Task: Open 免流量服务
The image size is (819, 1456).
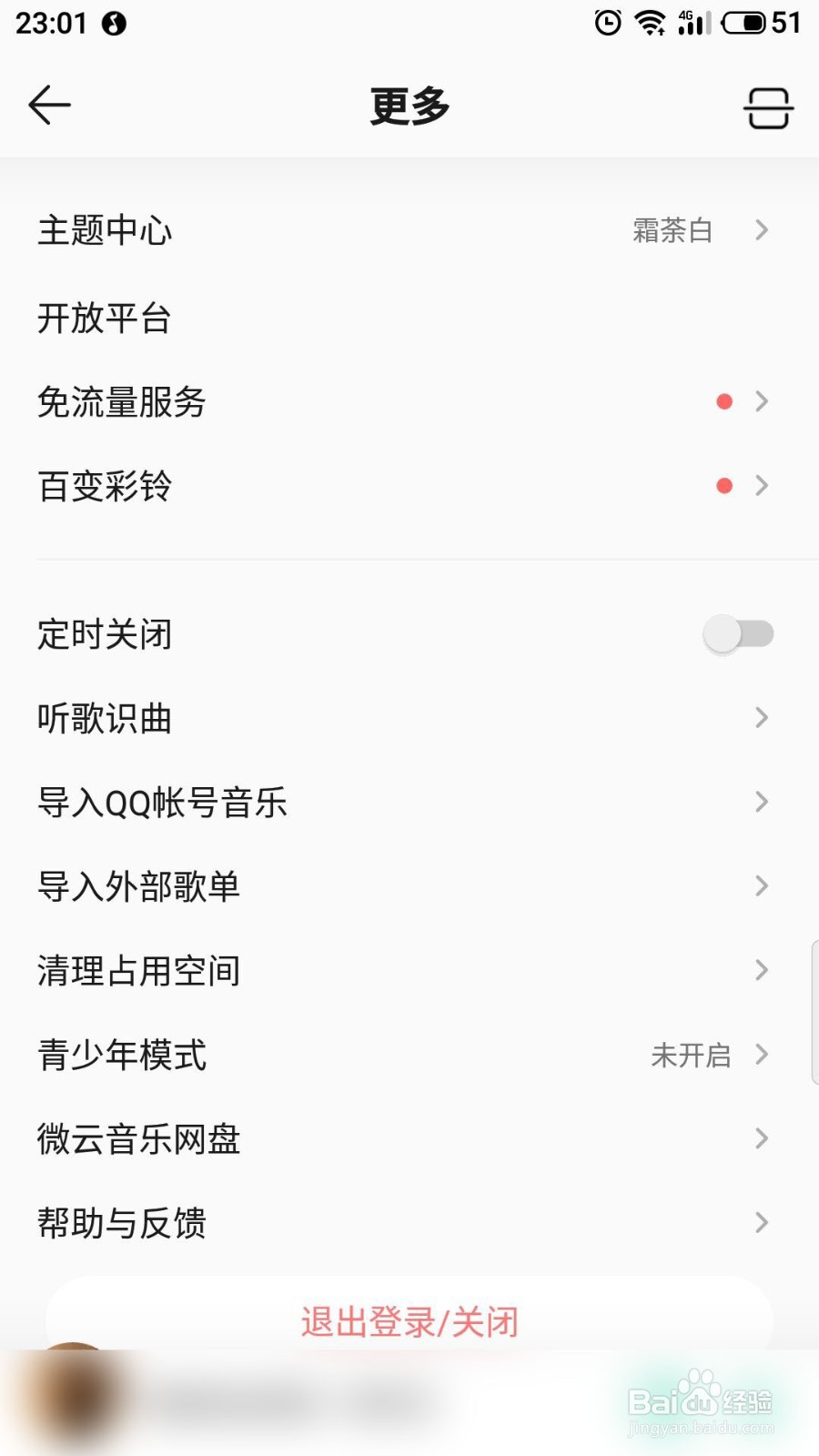Action: pyautogui.click(x=409, y=401)
